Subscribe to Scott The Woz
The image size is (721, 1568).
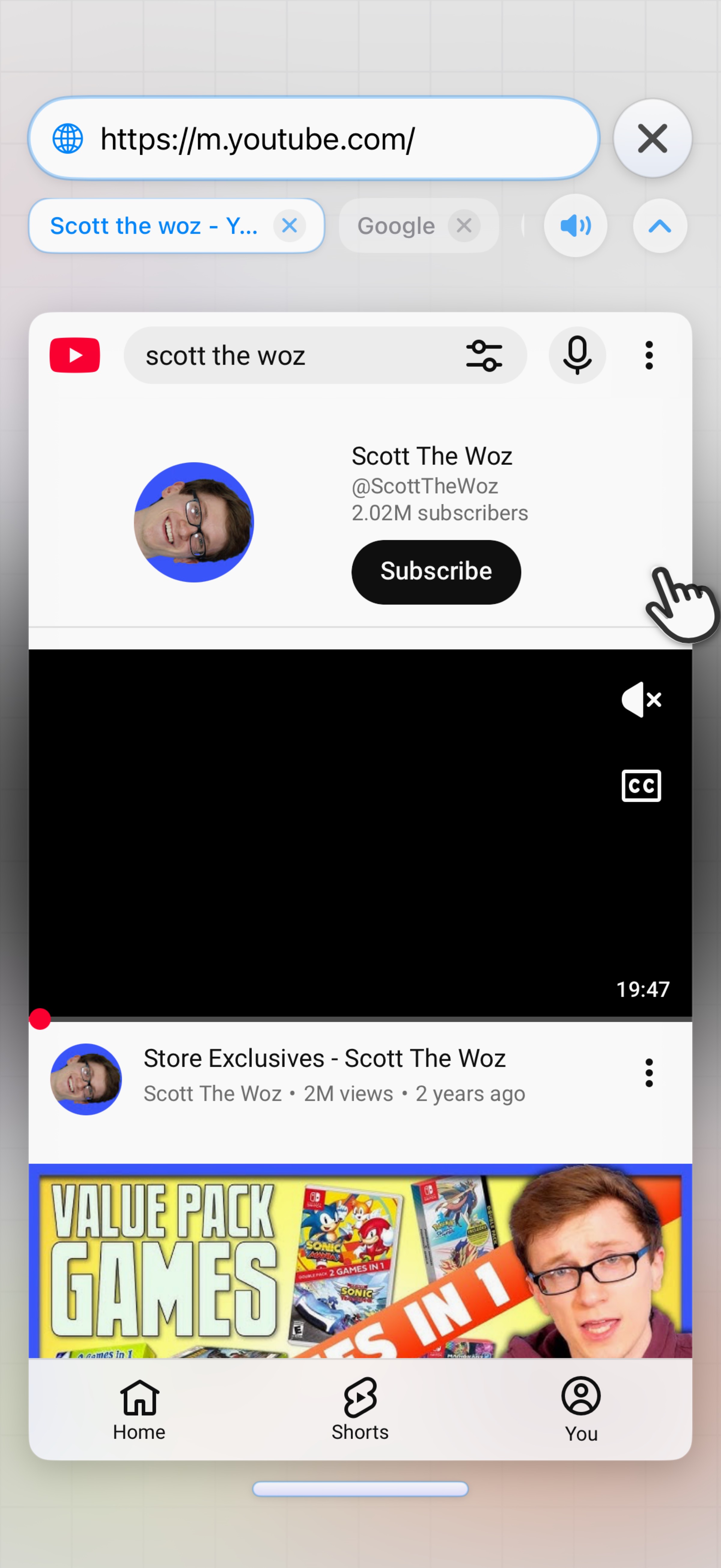click(x=436, y=572)
